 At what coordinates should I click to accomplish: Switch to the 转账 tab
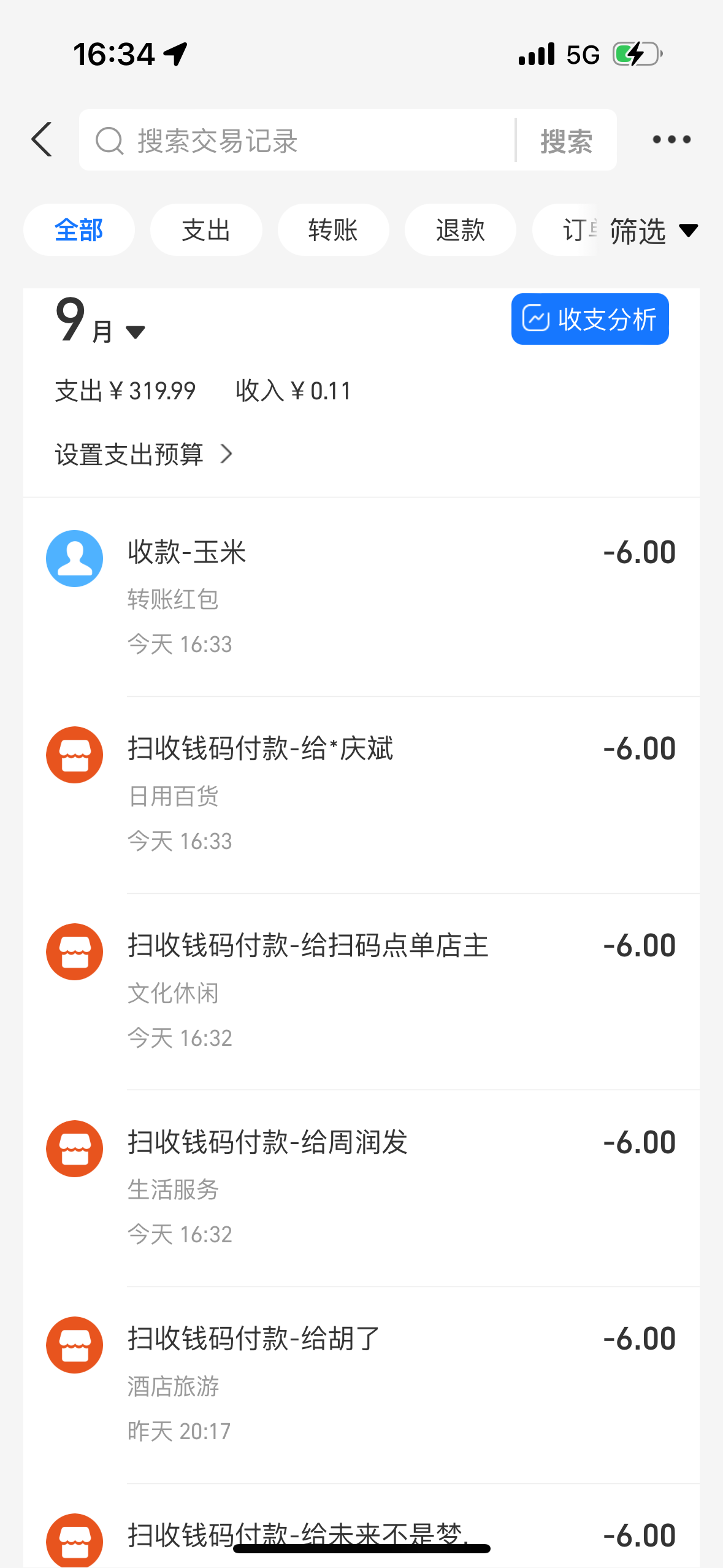click(333, 230)
